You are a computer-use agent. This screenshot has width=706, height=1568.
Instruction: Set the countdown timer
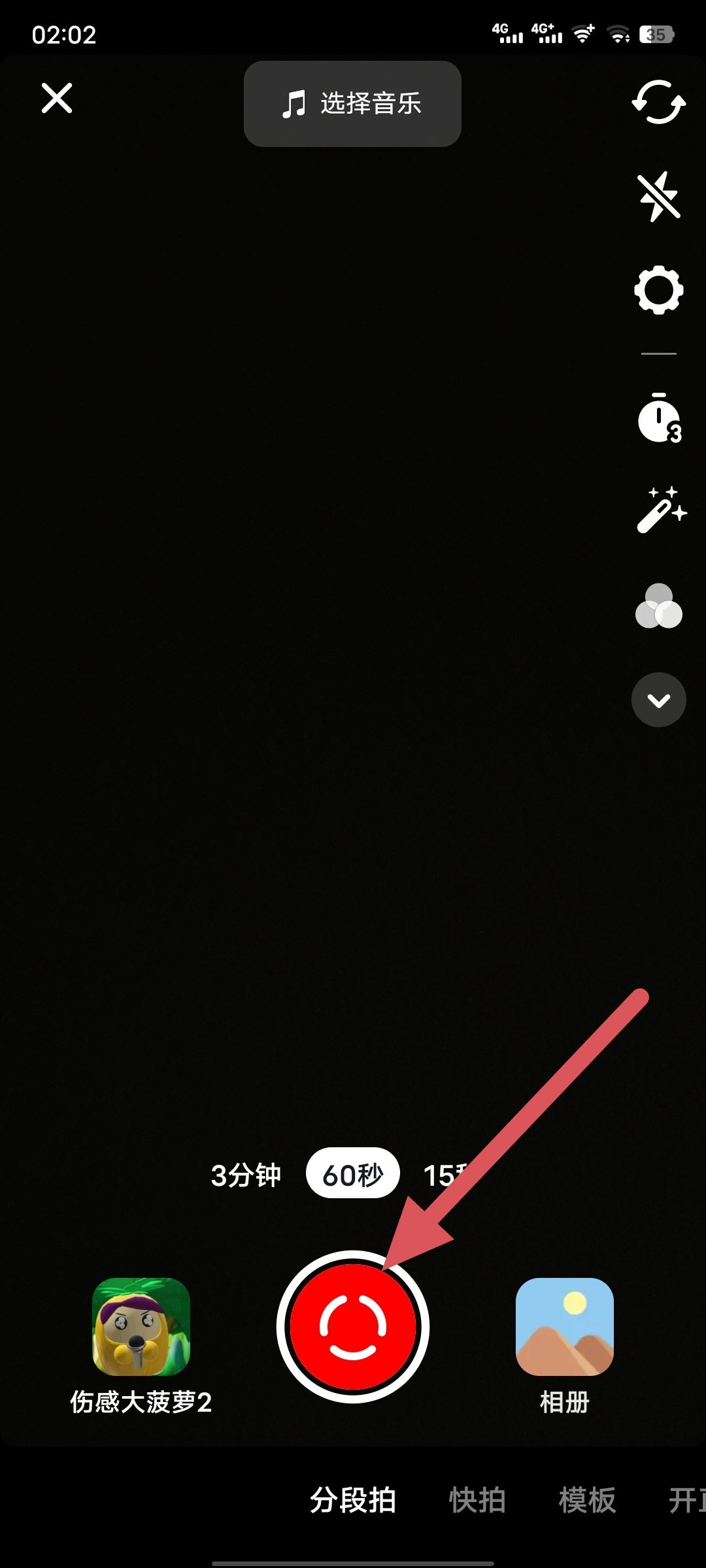pos(658,418)
